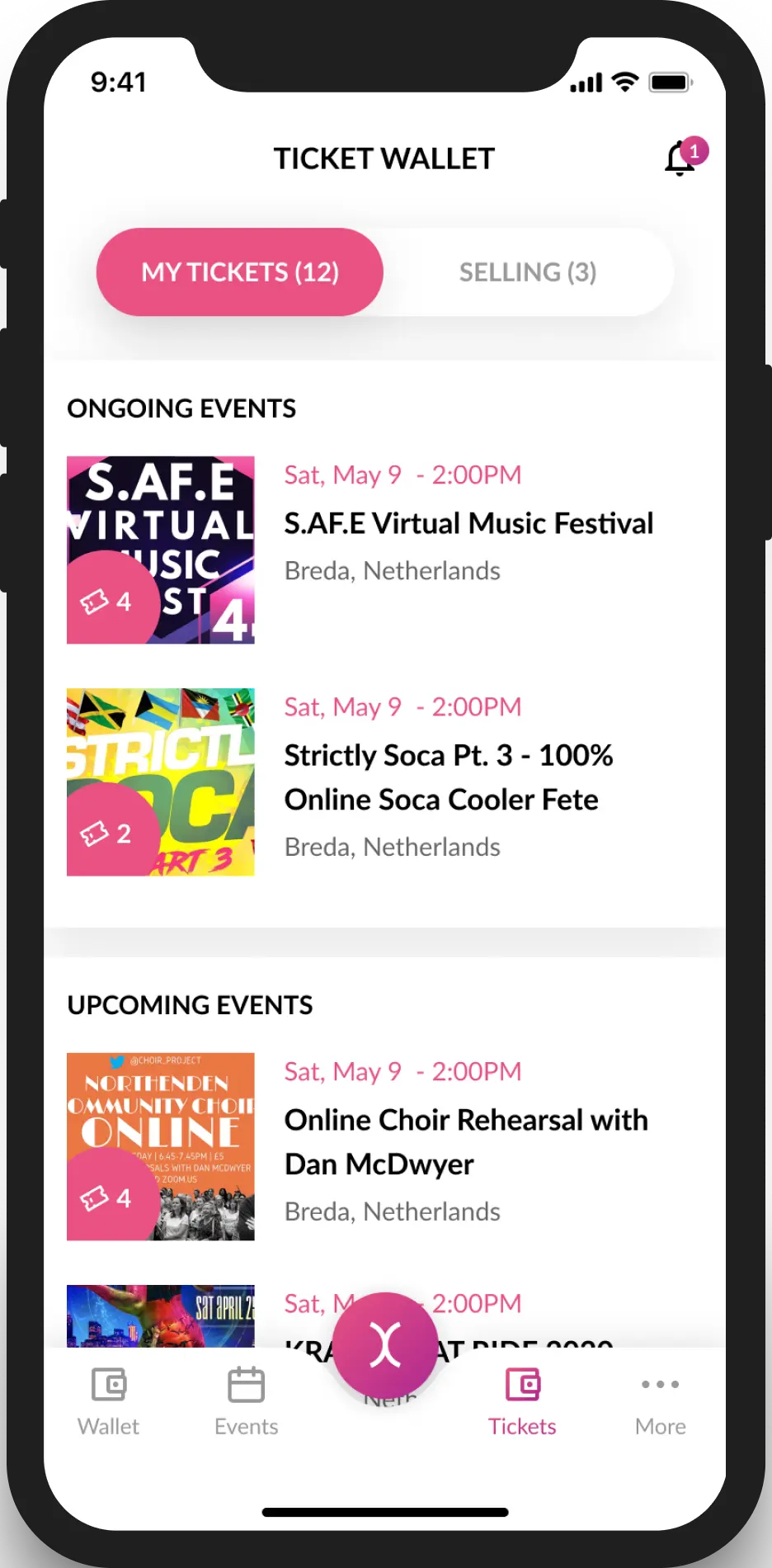Open Online Choir Rehearsal with Dan McDwyer
The width and height of the screenshot is (772, 1568).
coord(465,1142)
